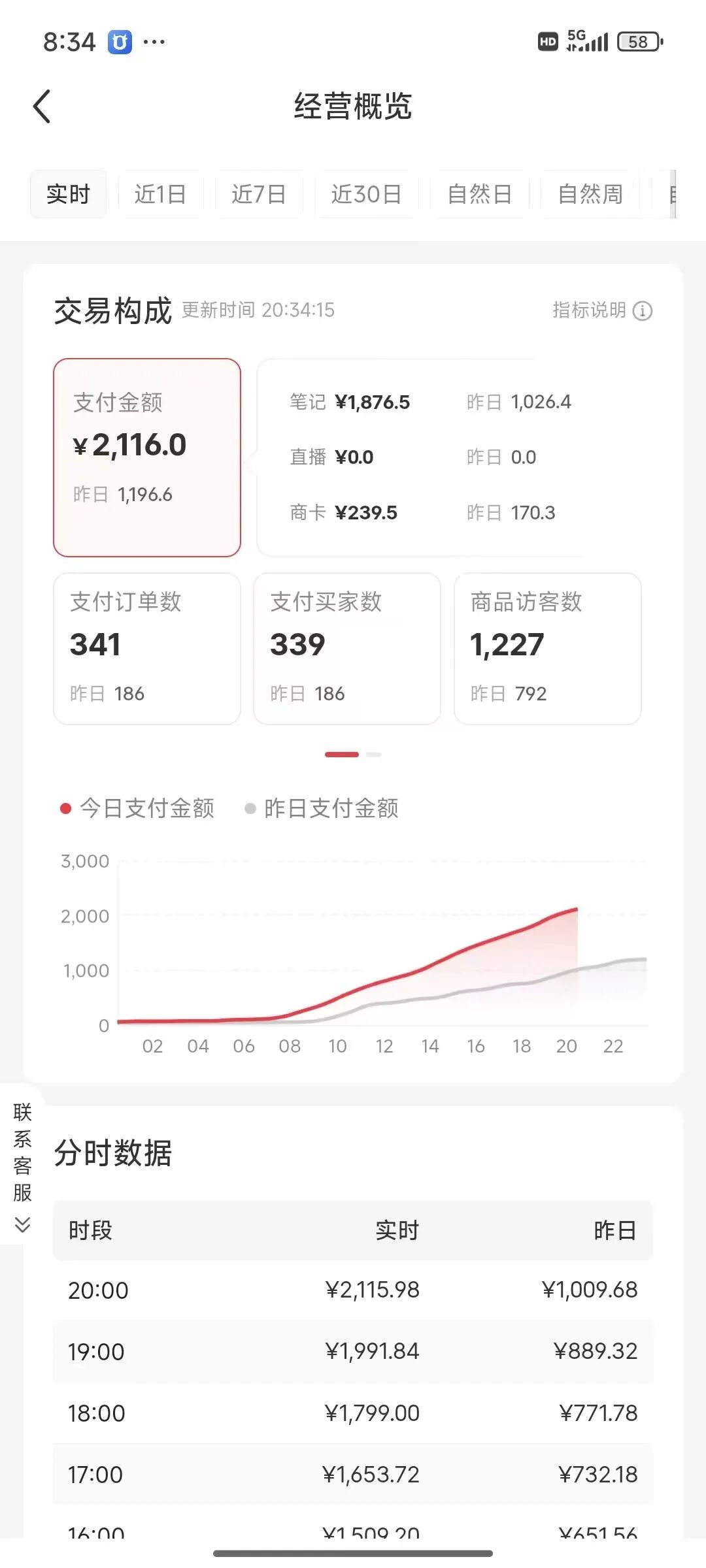This screenshot has height=1568, width=706.
Task: Open metric explanation via the ⓘ info icon
Action: pyautogui.click(x=643, y=312)
